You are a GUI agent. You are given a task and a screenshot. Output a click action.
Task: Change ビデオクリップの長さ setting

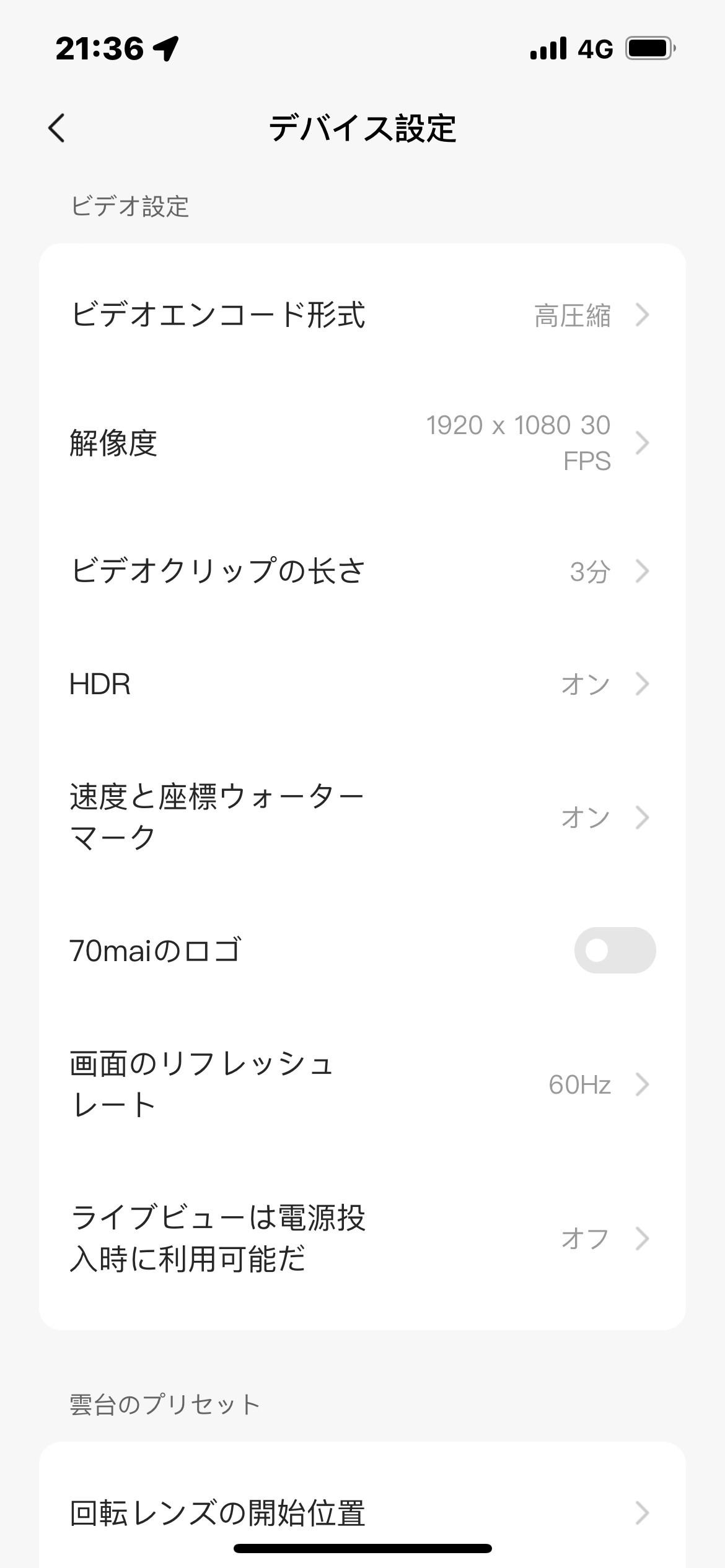(362, 571)
